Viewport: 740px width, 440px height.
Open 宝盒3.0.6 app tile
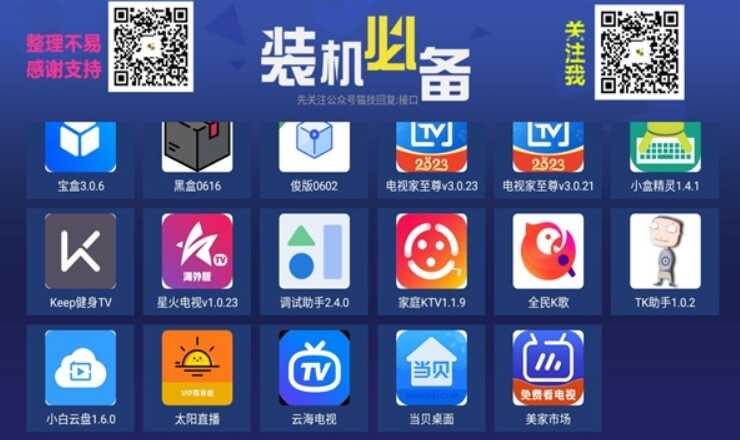tap(80, 150)
